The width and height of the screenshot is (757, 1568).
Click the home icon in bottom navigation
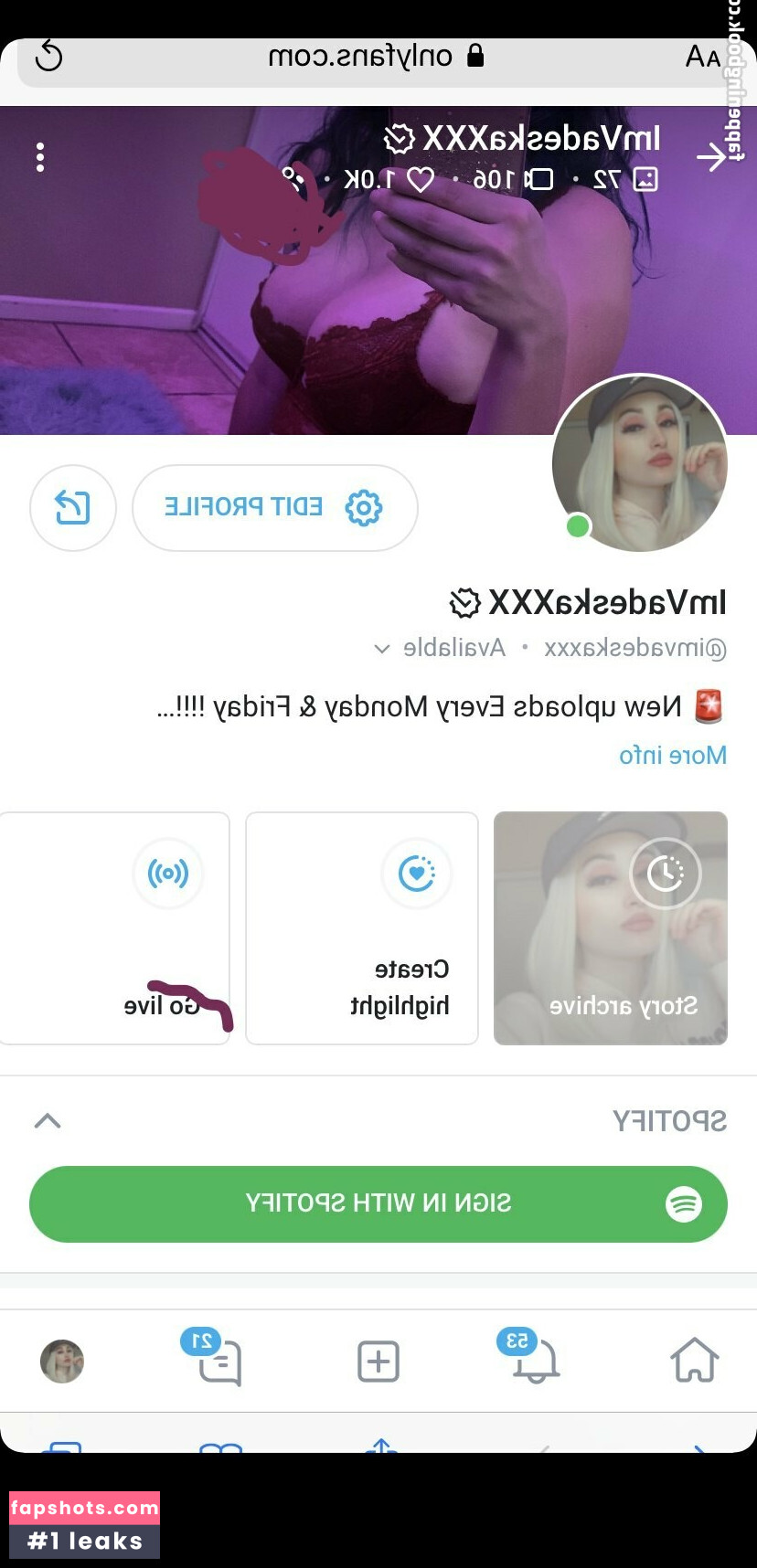point(695,1361)
